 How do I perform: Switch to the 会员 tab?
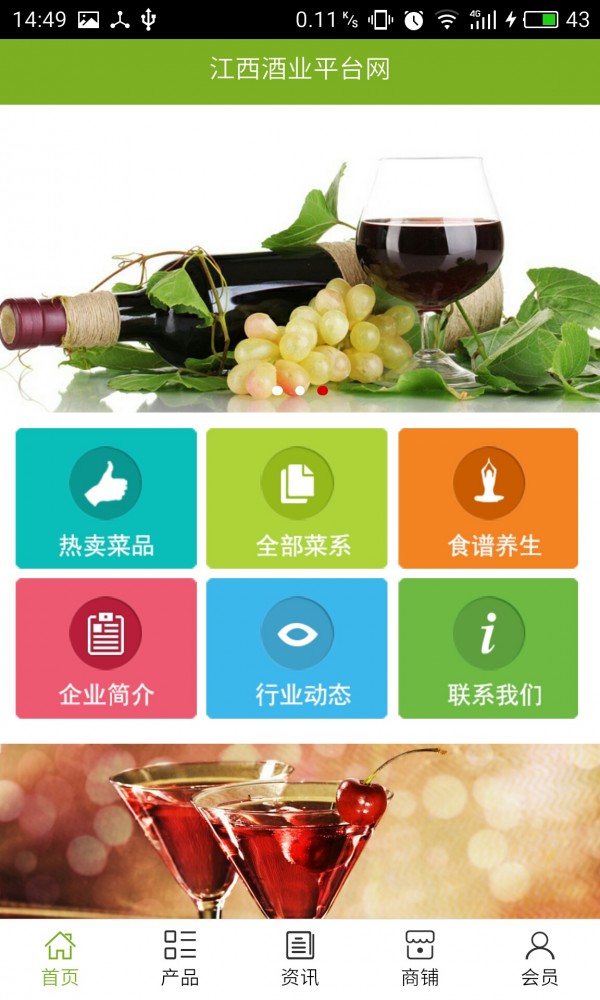point(540,958)
